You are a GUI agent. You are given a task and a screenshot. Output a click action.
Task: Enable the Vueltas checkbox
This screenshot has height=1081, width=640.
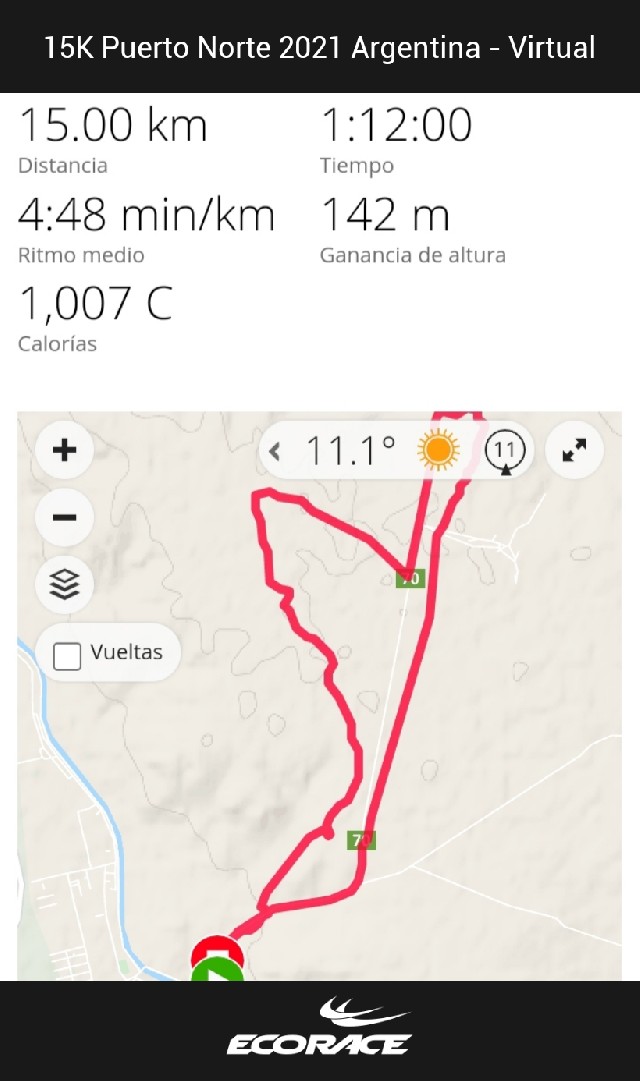(x=68, y=655)
